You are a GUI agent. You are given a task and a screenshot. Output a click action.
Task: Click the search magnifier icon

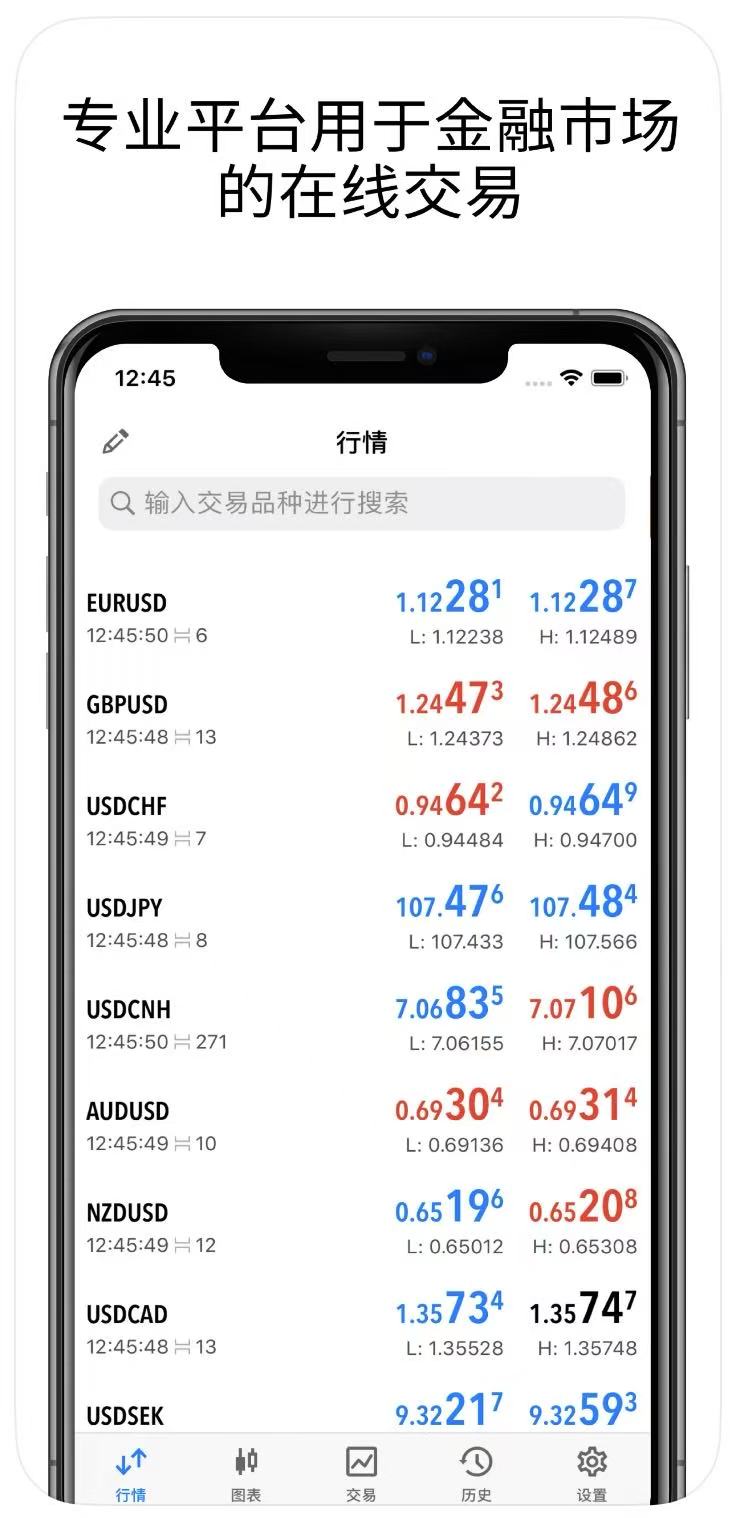(123, 504)
